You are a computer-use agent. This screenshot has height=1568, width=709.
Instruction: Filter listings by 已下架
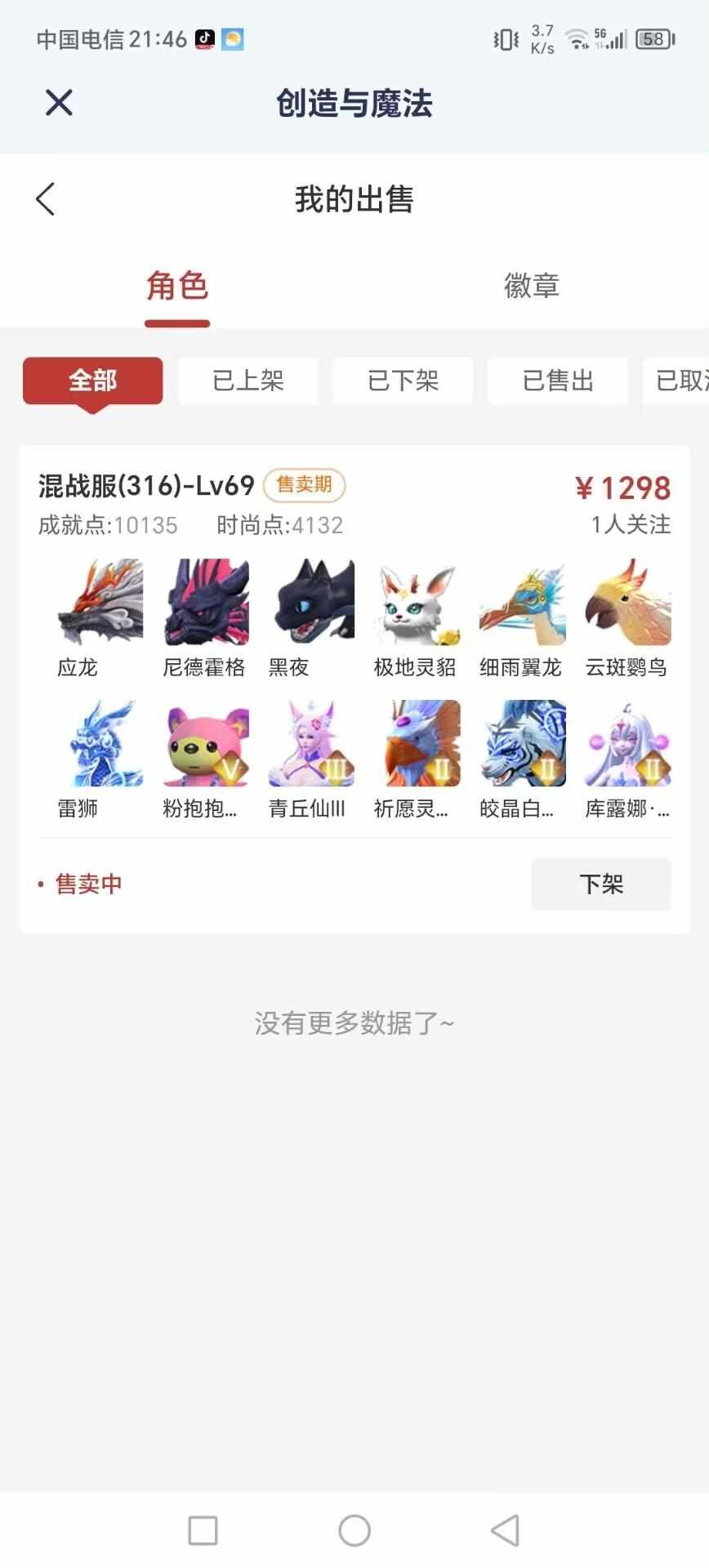tap(403, 381)
